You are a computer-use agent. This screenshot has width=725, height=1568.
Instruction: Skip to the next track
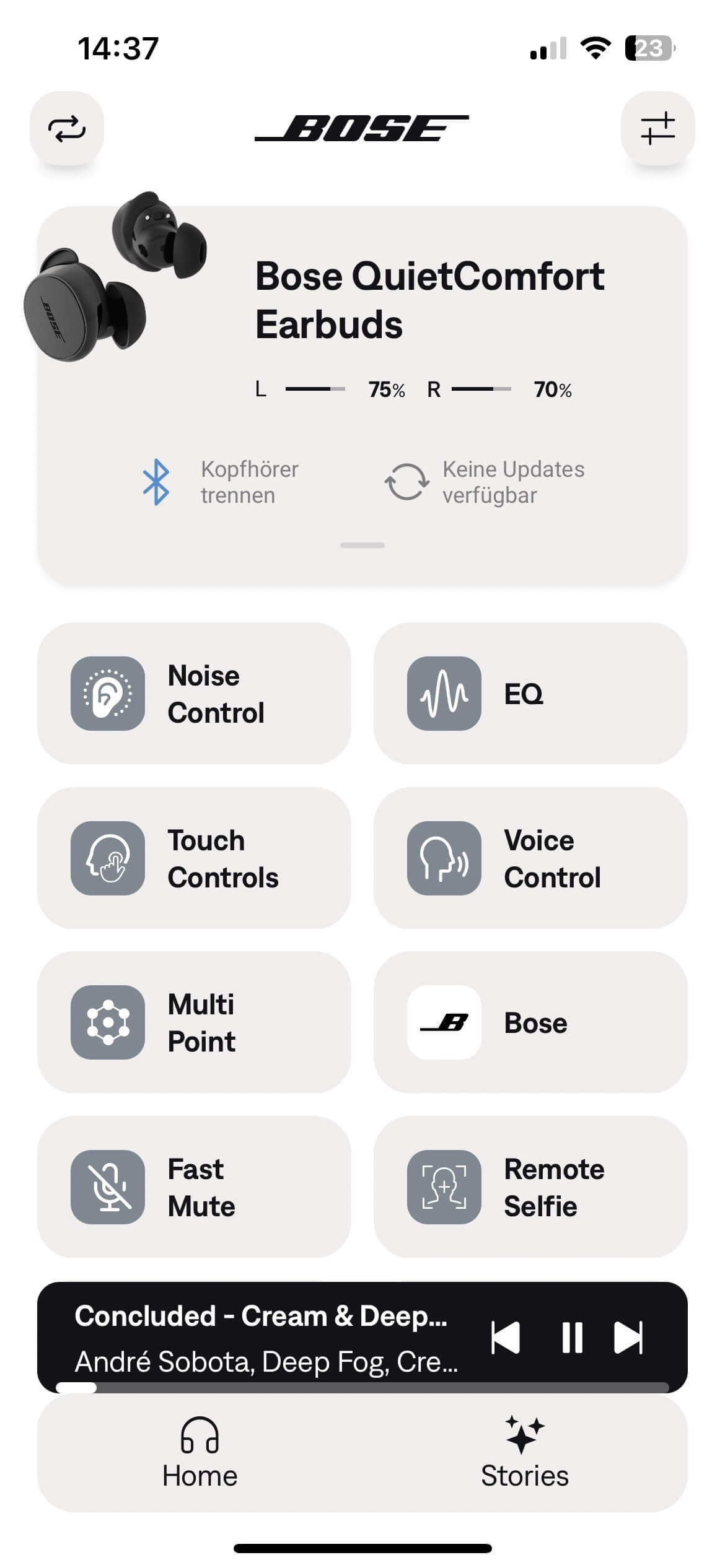coord(628,1338)
